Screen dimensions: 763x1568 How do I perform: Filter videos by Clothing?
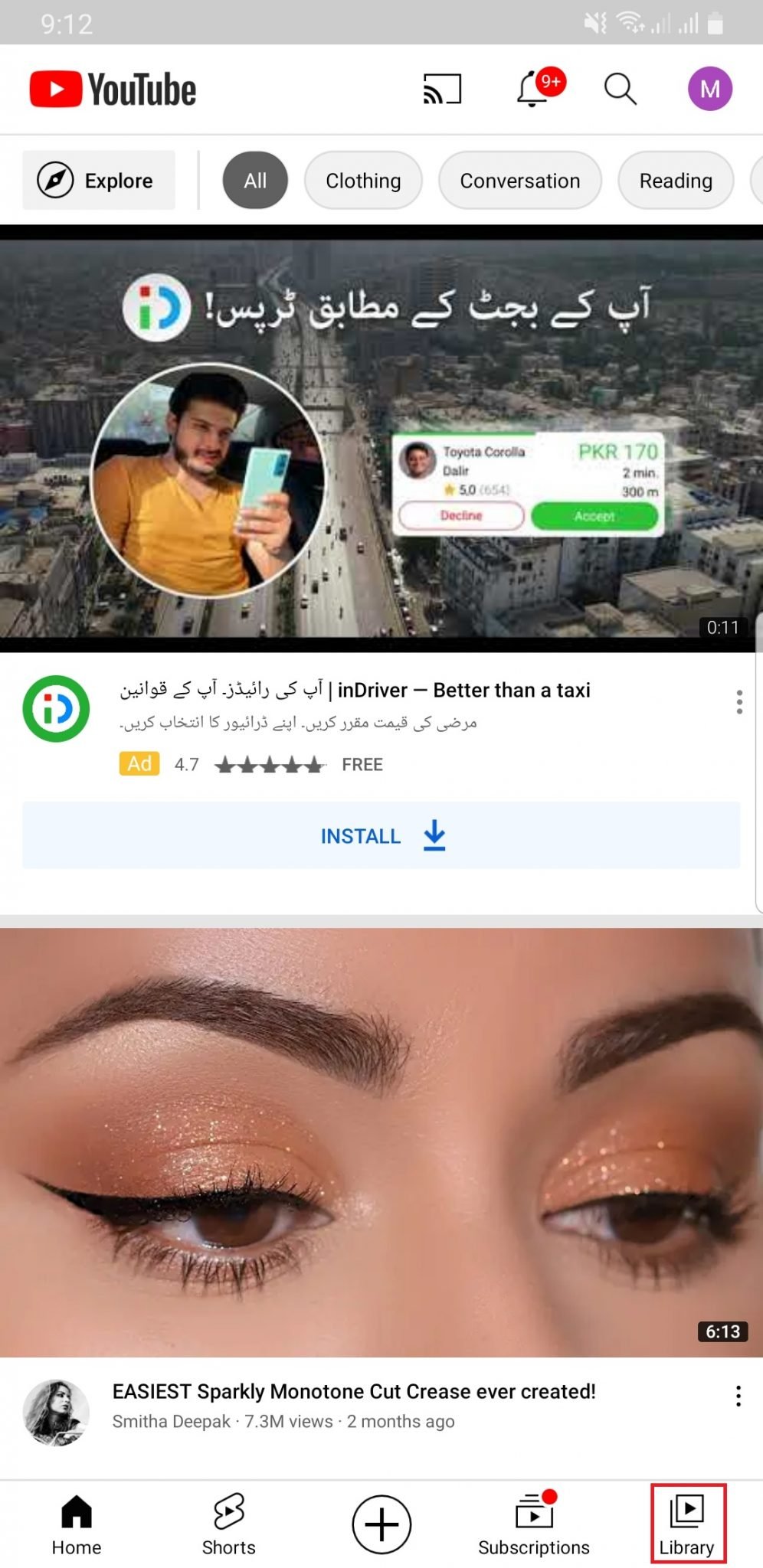[363, 181]
